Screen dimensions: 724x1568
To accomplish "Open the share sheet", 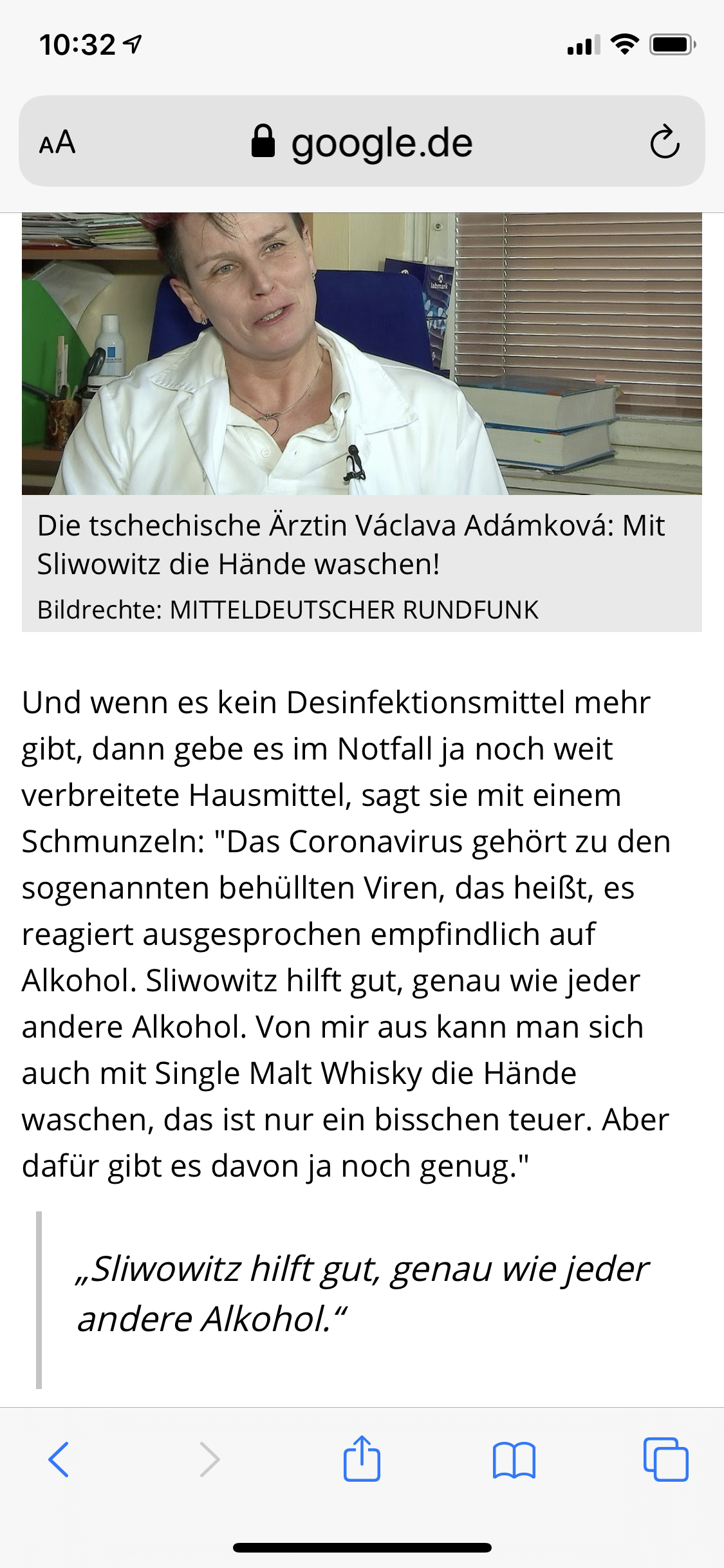I will (362, 1458).
